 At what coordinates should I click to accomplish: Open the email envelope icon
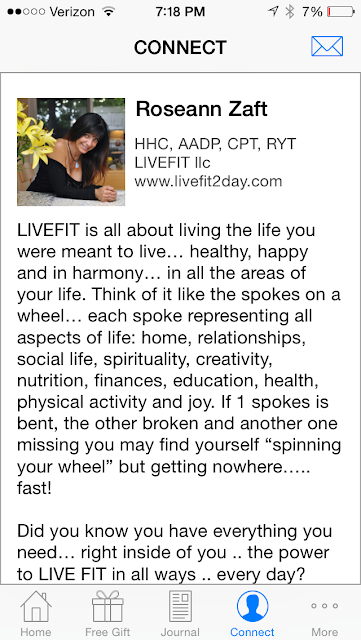[x=327, y=46]
